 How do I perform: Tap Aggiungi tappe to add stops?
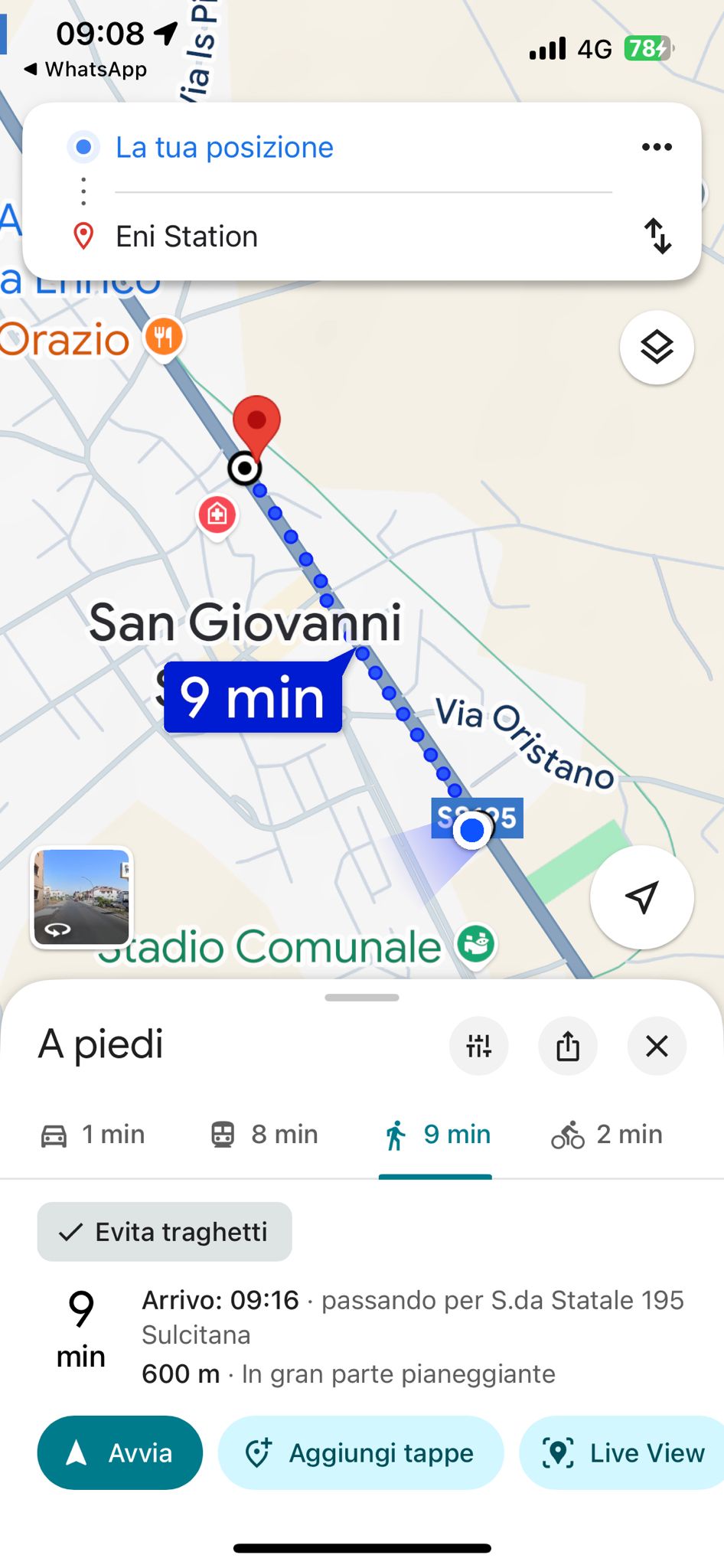[x=360, y=1452]
